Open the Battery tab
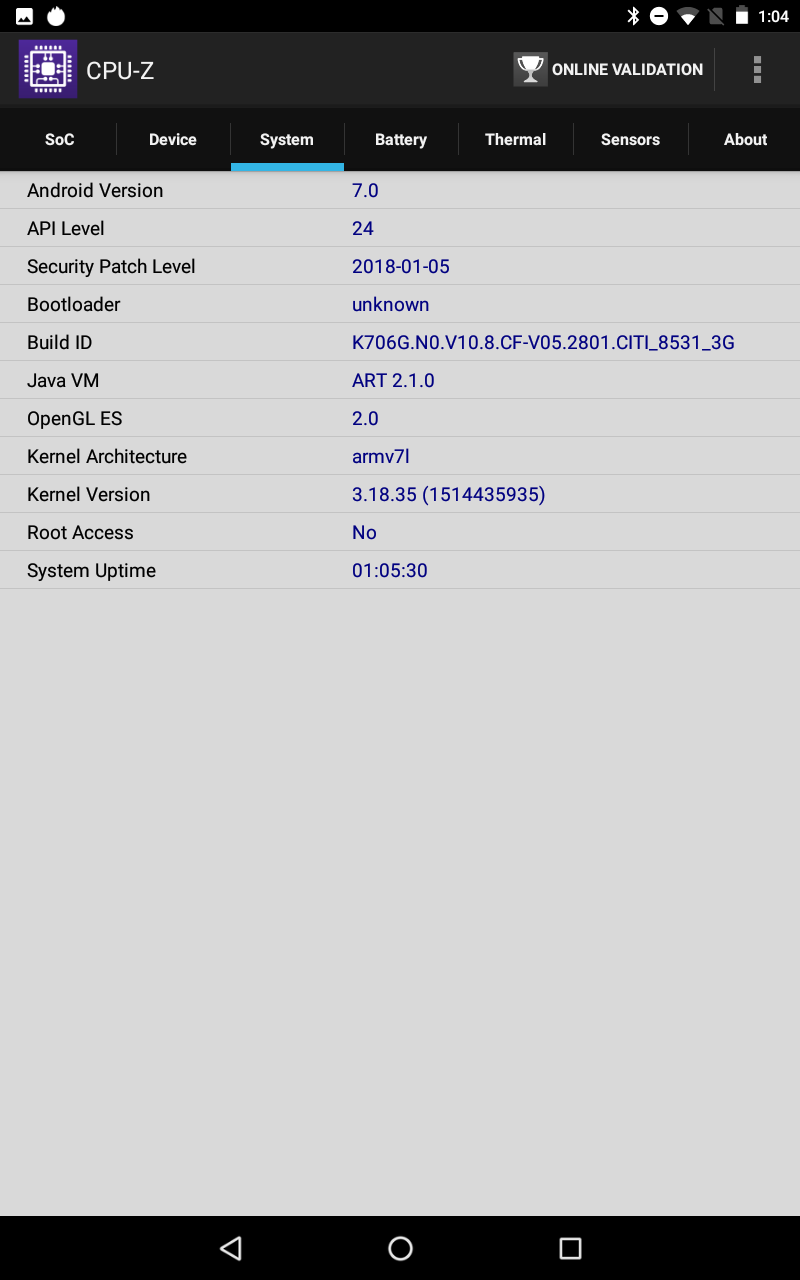Image resolution: width=800 pixels, height=1280 pixels. click(x=401, y=139)
